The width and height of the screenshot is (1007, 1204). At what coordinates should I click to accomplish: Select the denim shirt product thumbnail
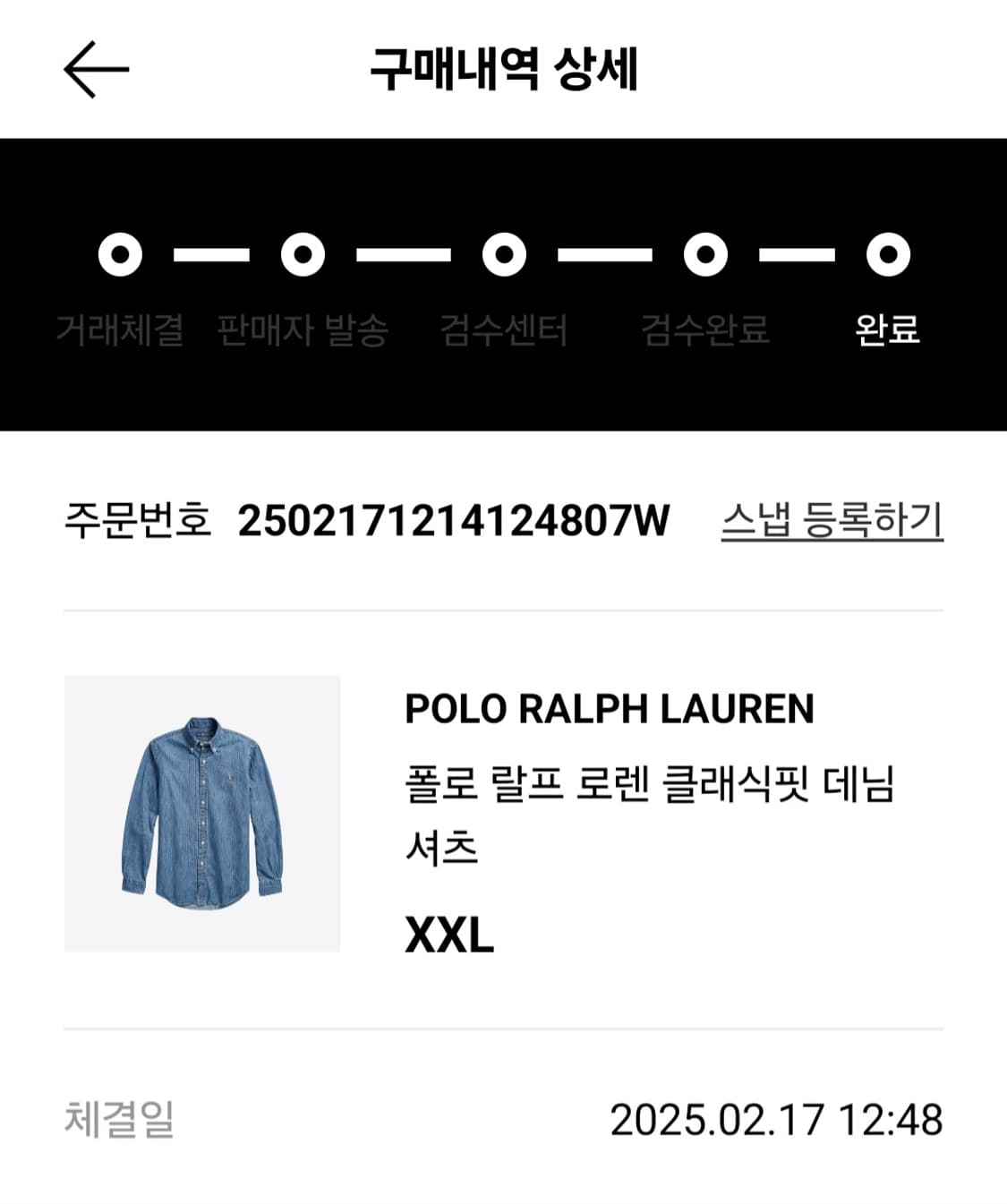pos(201,816)
